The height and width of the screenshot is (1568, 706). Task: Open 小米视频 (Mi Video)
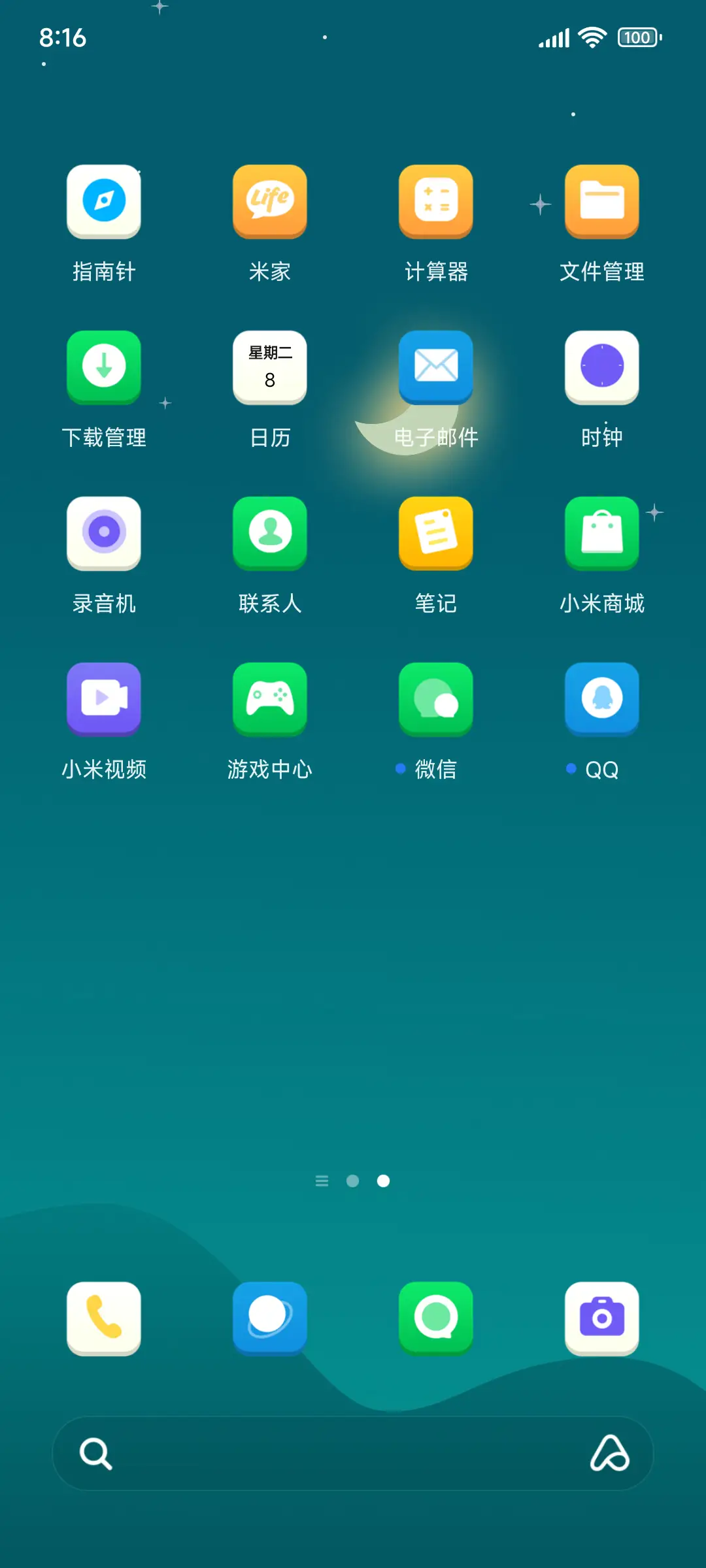103,699
